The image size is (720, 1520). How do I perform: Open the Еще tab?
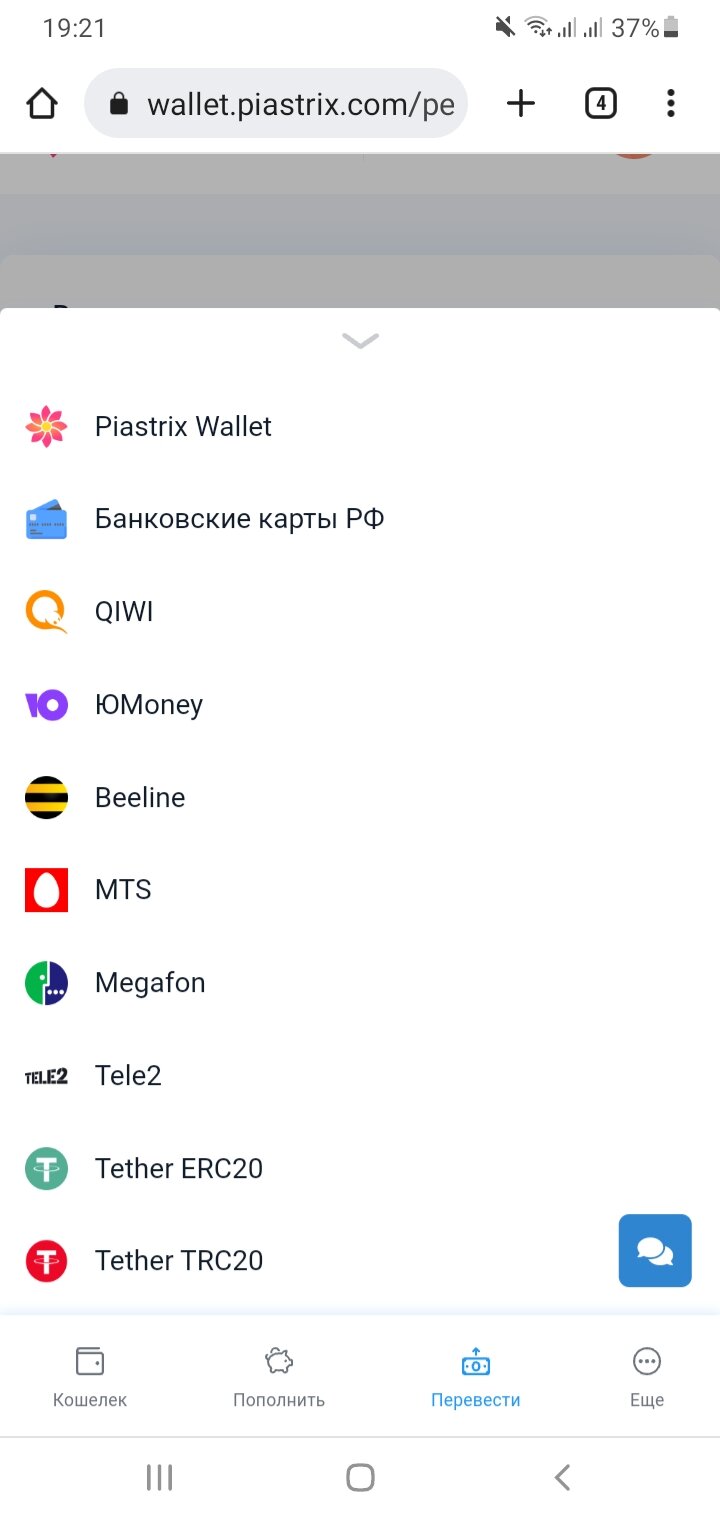point(647,1377)
